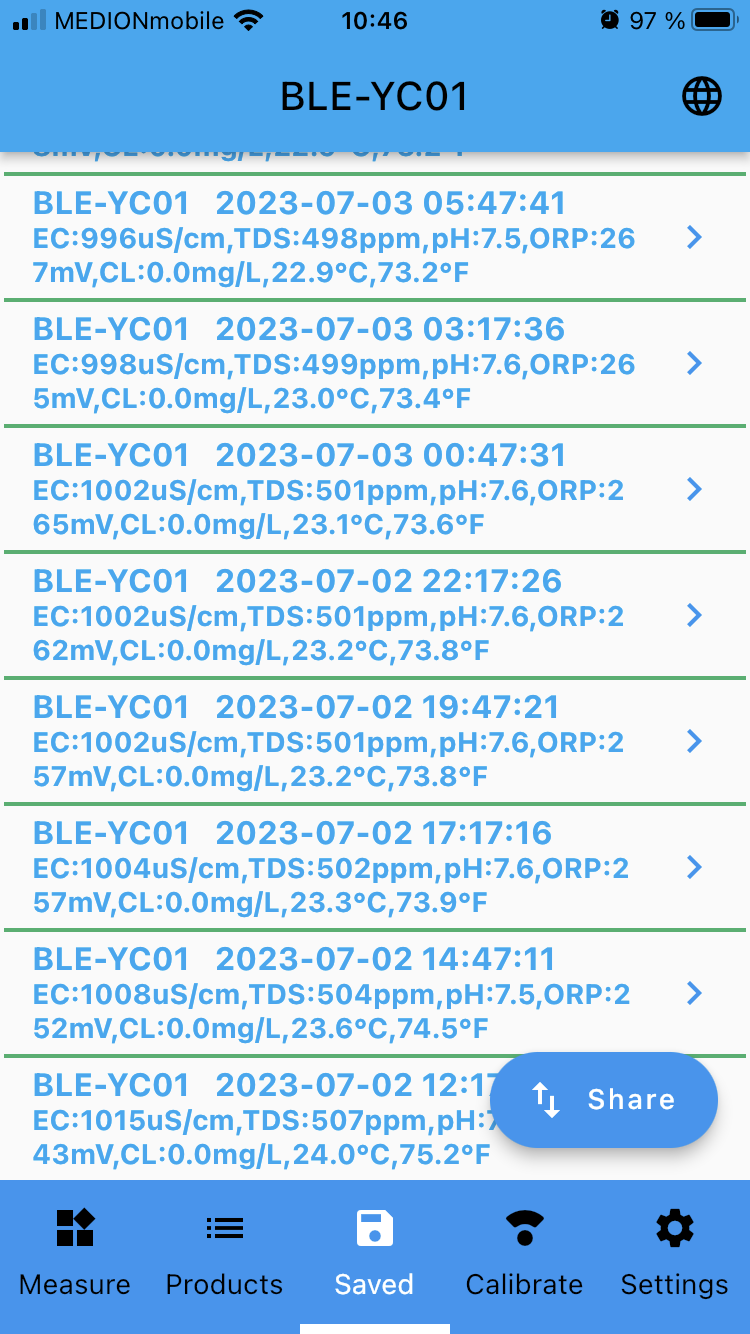Go to the Products tab
Screen dimensions: 750x1334
[x=225, y=1254]
